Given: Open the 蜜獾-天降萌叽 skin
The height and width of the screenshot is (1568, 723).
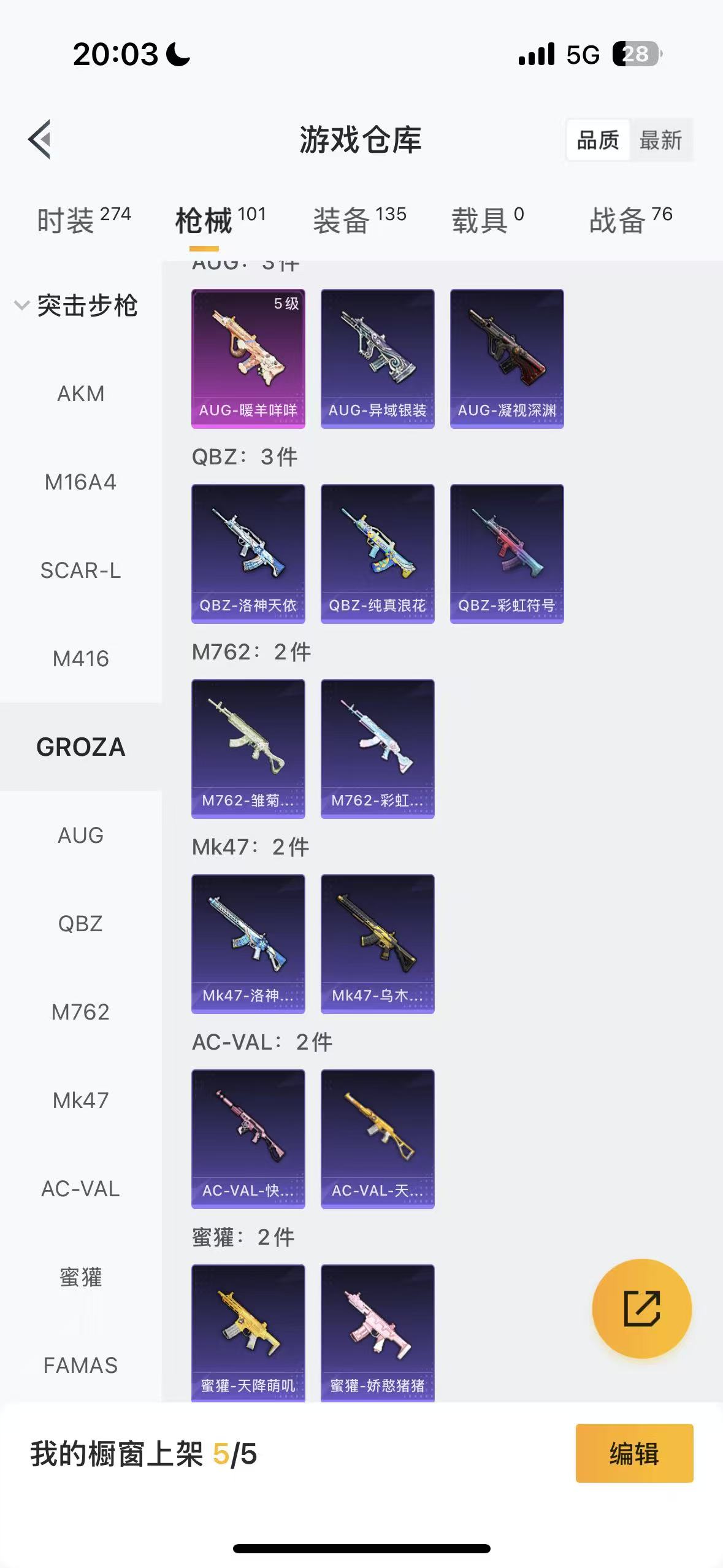Looking at the screenshot, I should click(248, 1331).
